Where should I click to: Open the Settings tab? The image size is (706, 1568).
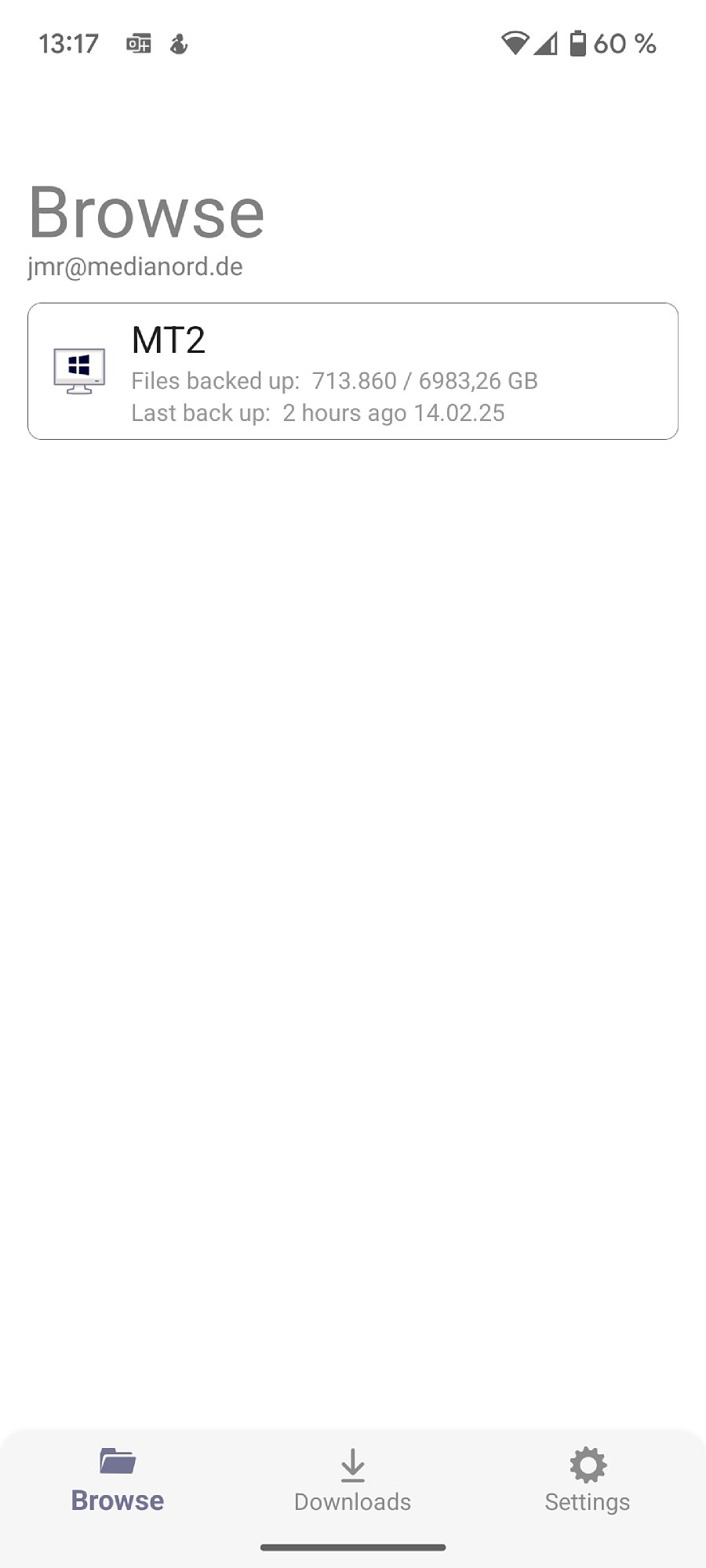click(588, 1480)
